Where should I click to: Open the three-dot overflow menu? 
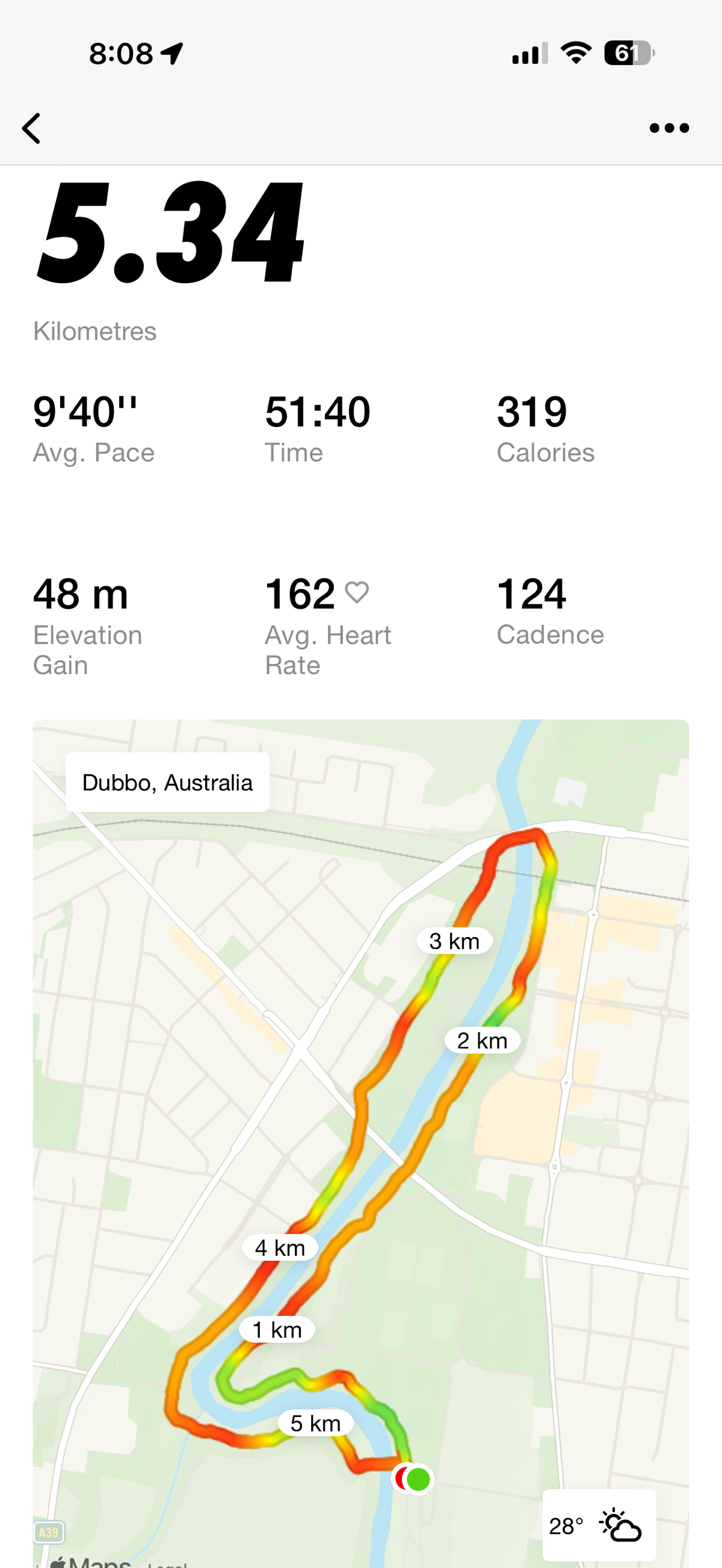point(668,129)
